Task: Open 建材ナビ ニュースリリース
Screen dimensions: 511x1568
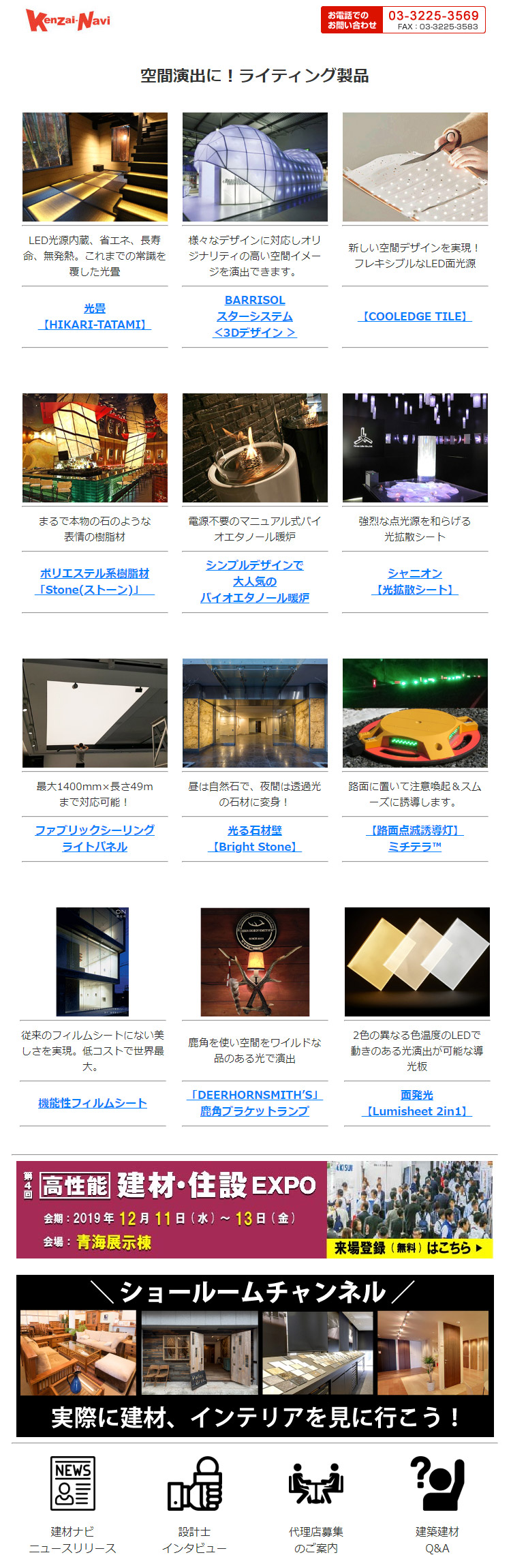Action: coord(73,1505)
